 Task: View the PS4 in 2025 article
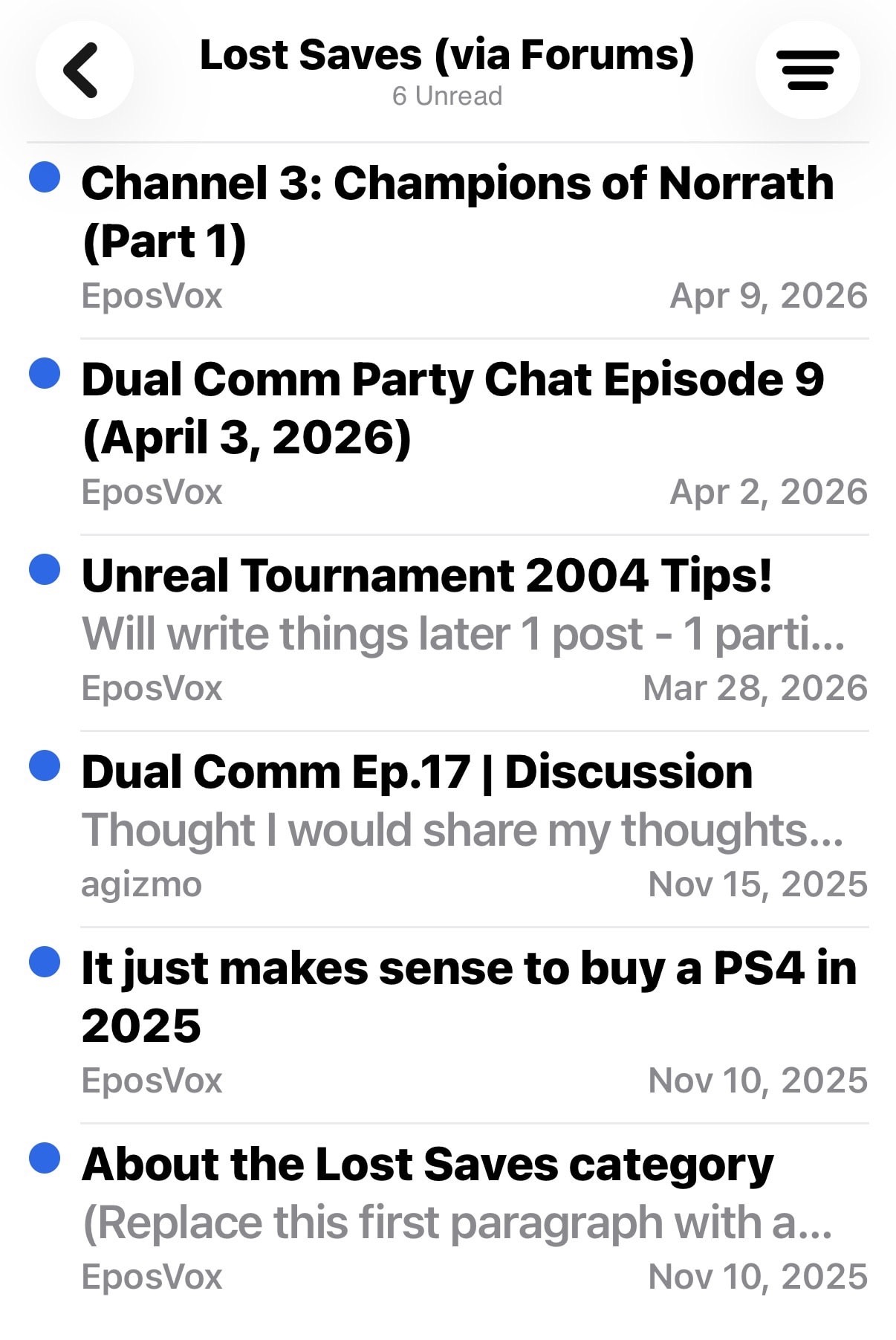pyautogui.click(x=468, y=997)
